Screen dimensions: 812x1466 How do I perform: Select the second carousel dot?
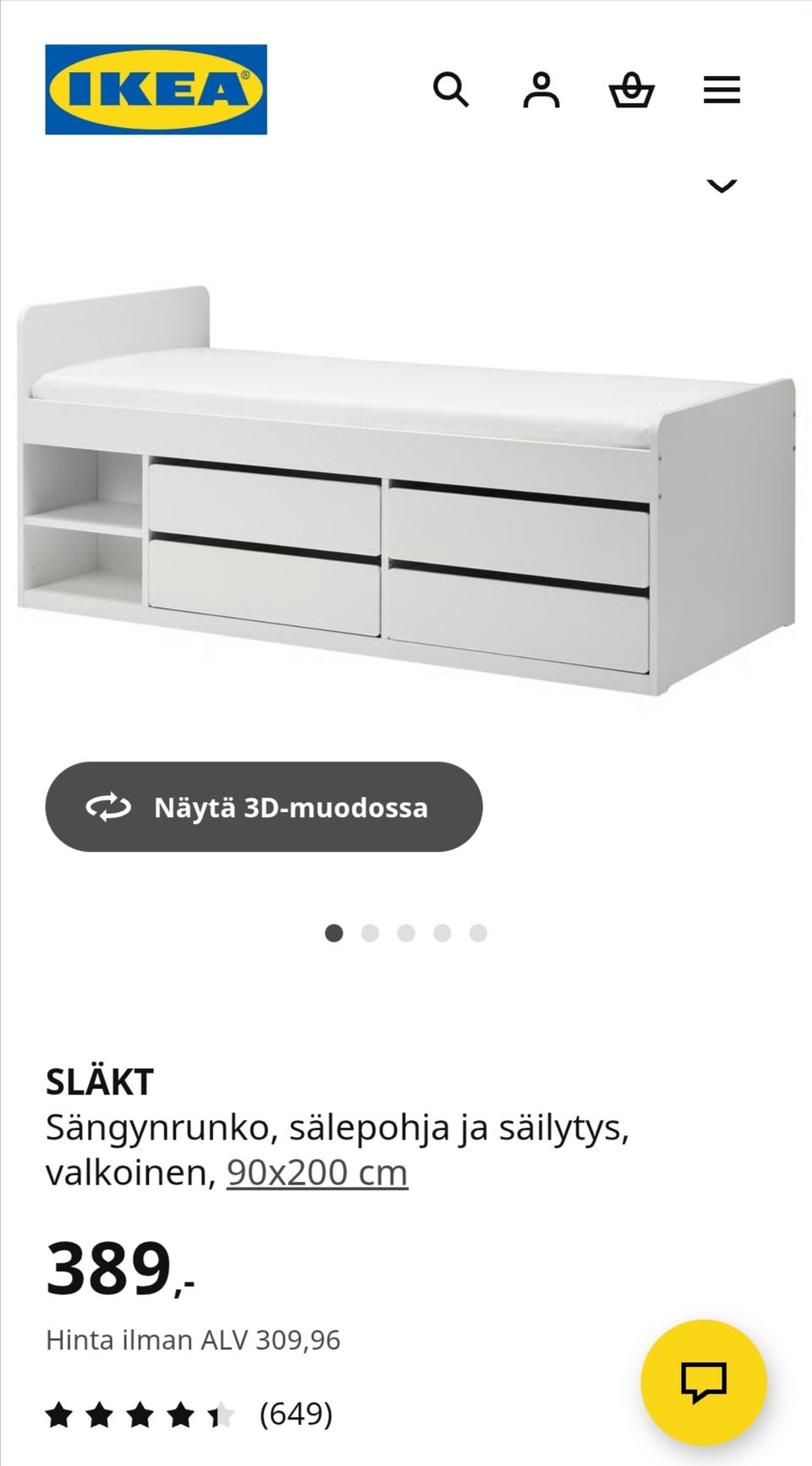point(370,931)
